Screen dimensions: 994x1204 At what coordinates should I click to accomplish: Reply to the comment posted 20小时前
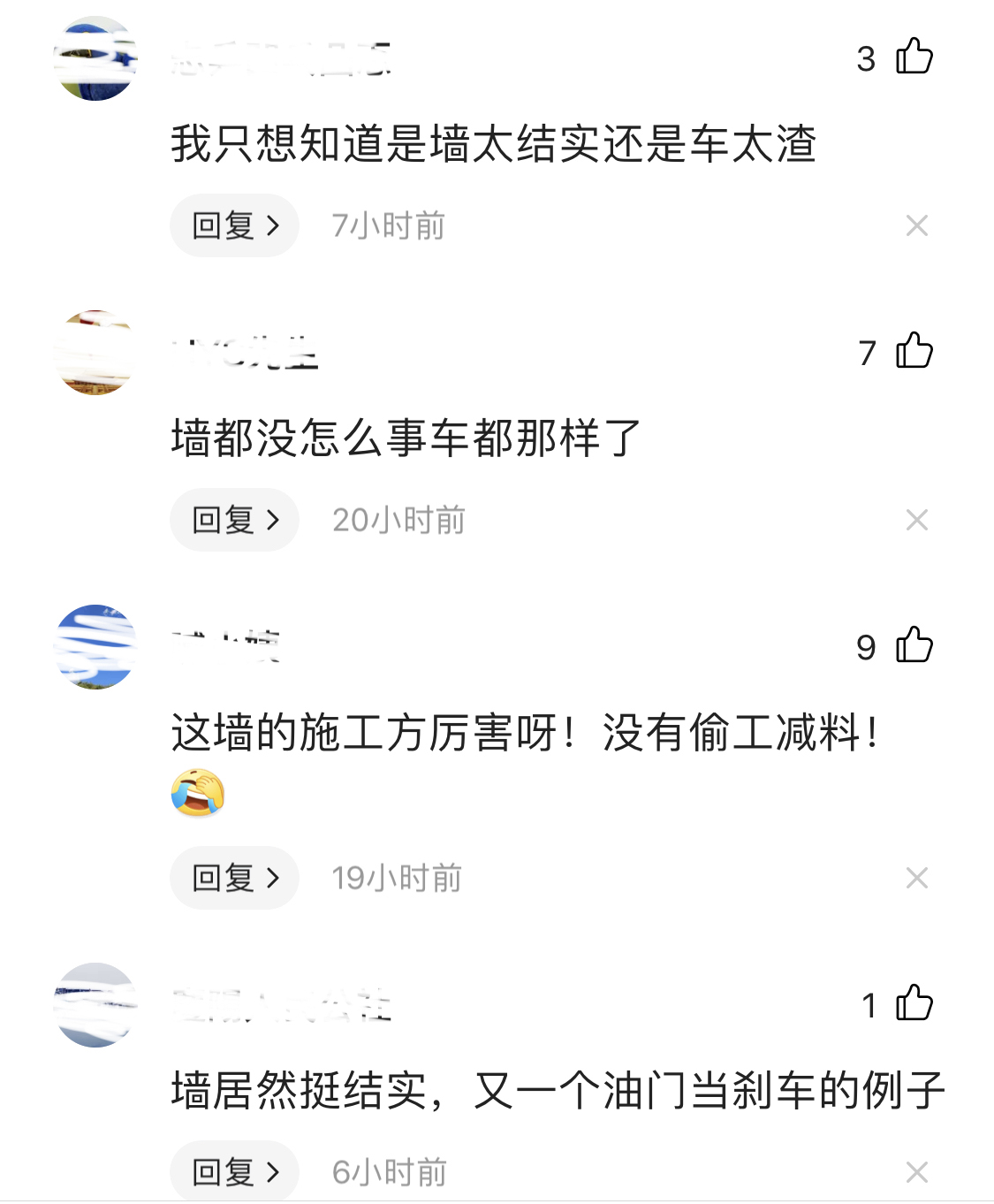click(x=234, y=521)
